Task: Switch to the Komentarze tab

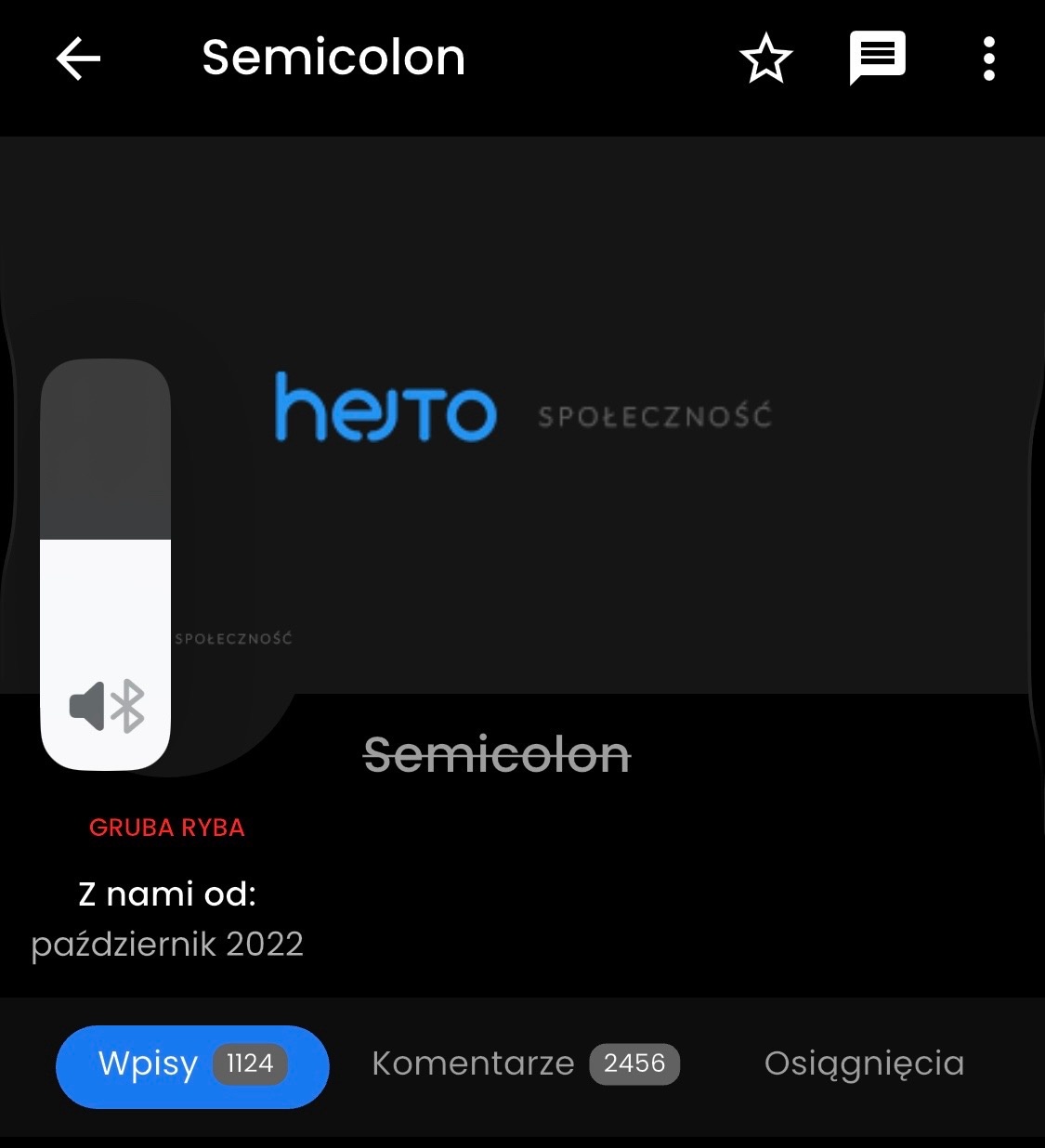Action: (x=525, y=1064)
